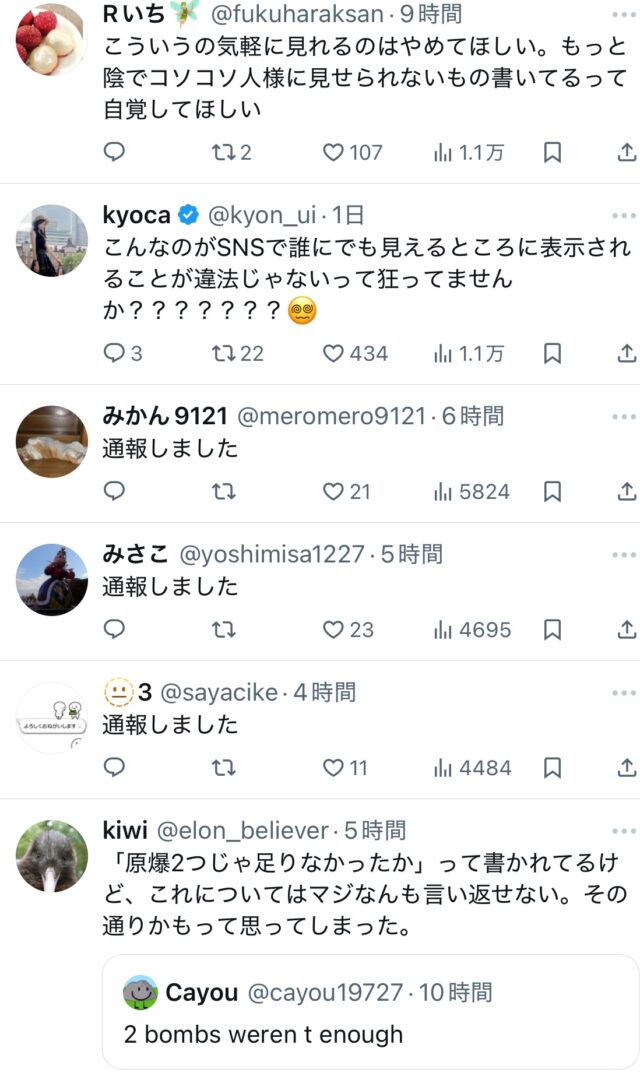Share the reply from Rいち
This screenshot has height=1080, width=640.
(626, 152)
